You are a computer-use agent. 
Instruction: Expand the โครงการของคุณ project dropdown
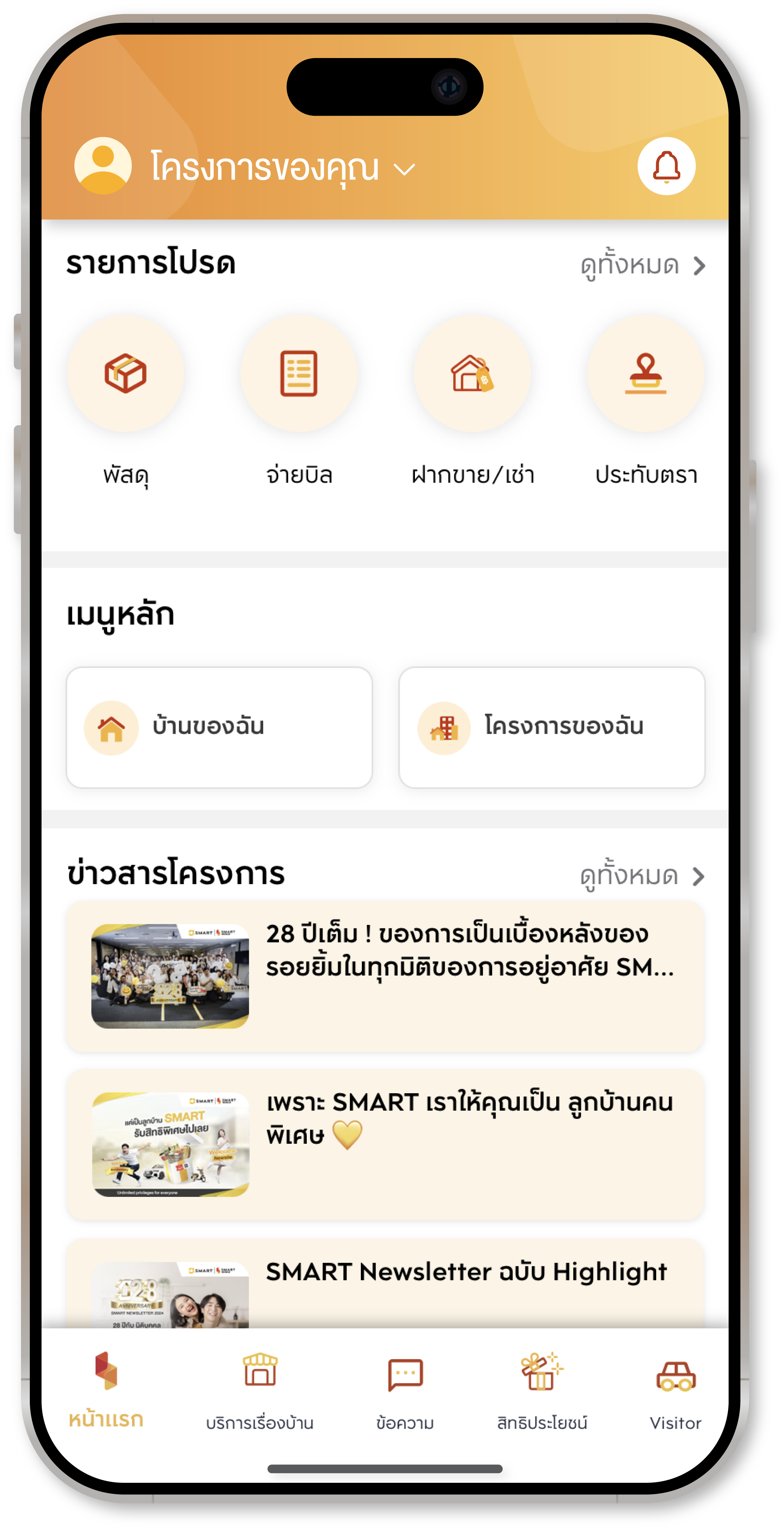282,168
